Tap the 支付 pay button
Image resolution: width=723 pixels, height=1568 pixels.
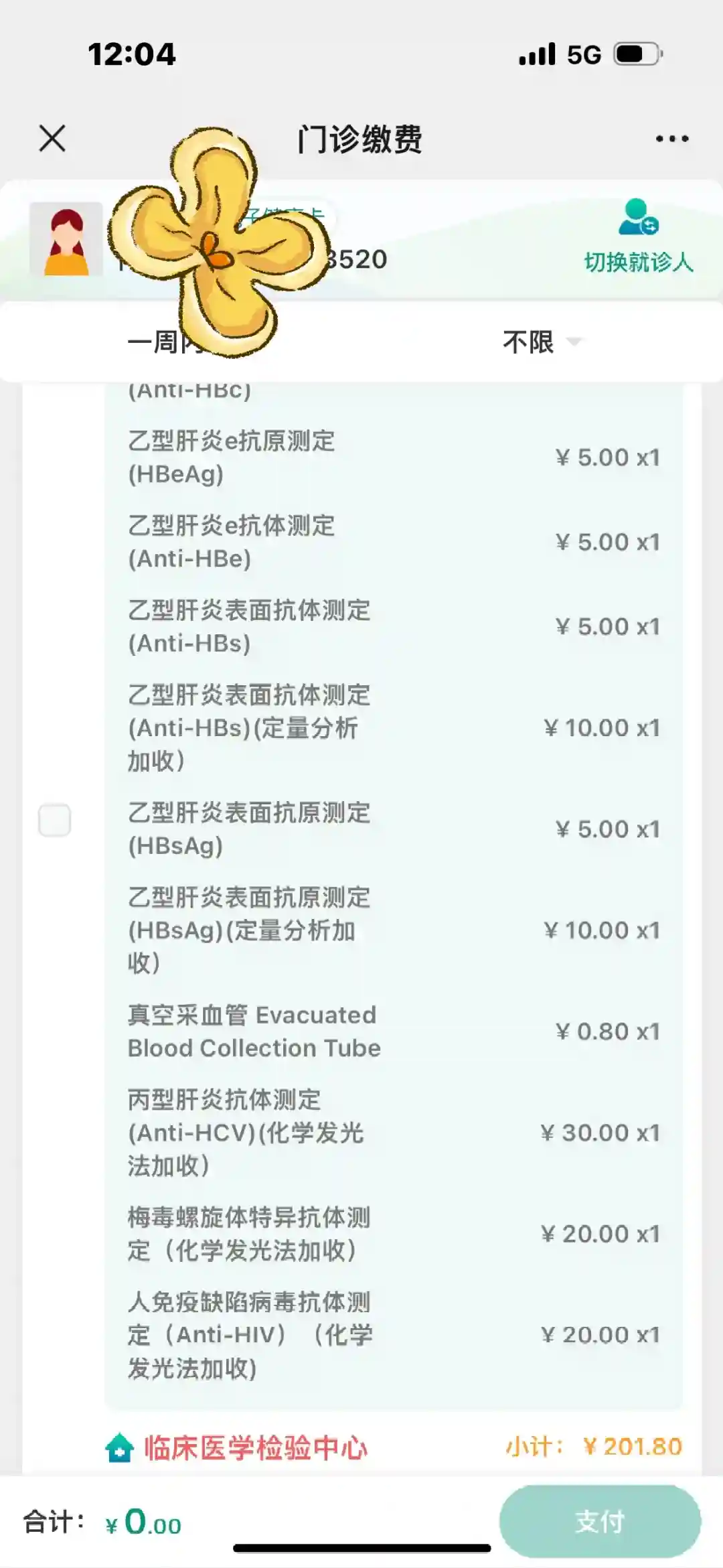[x=600, y=1521]
